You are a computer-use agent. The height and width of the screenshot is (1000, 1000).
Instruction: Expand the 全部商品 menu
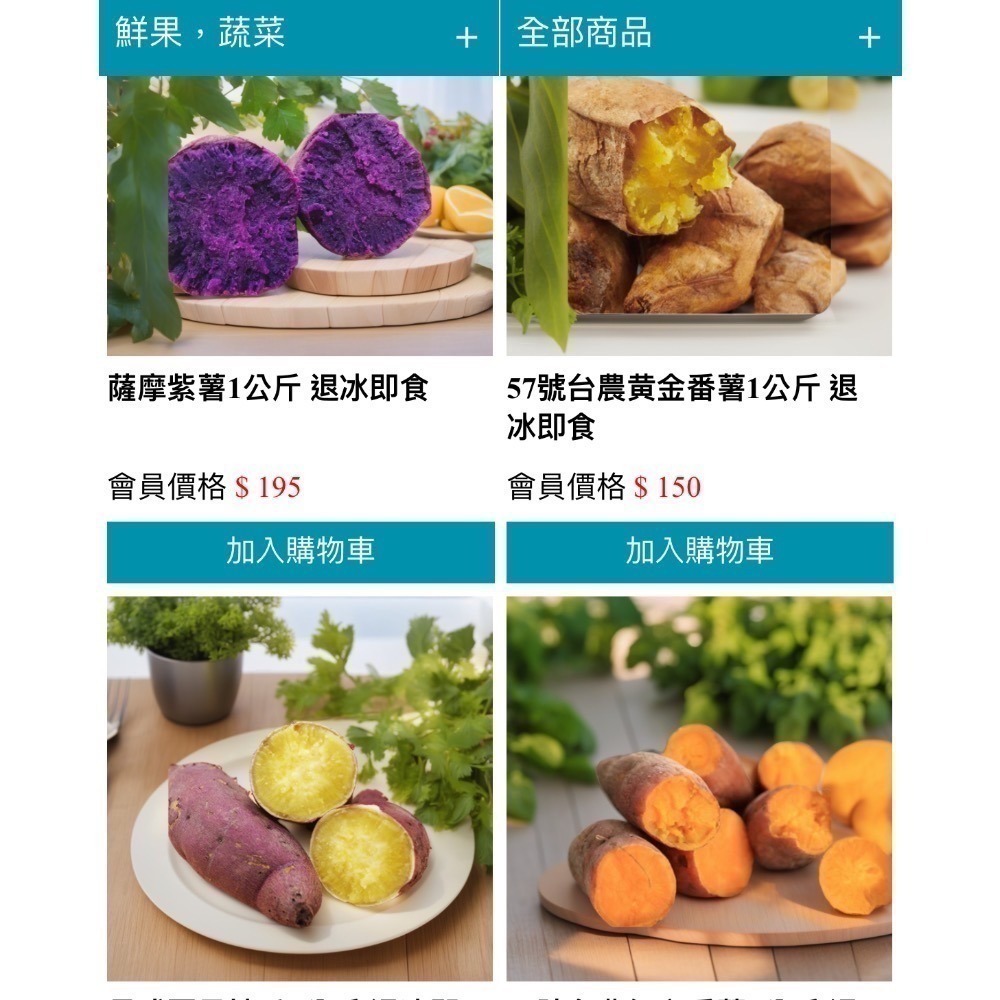pyautogui.click(x=869, y=38)
